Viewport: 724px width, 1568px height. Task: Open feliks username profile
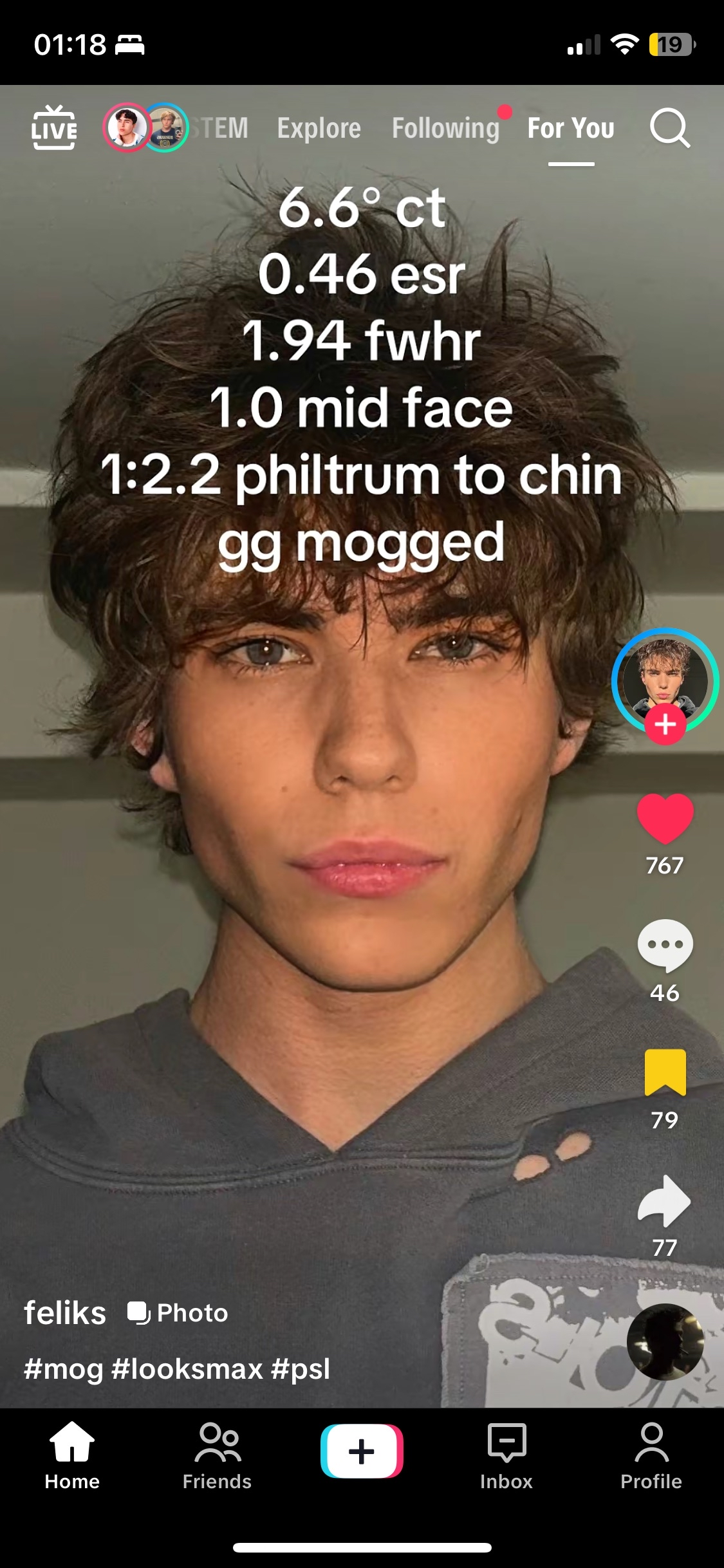pos(65,1313)
